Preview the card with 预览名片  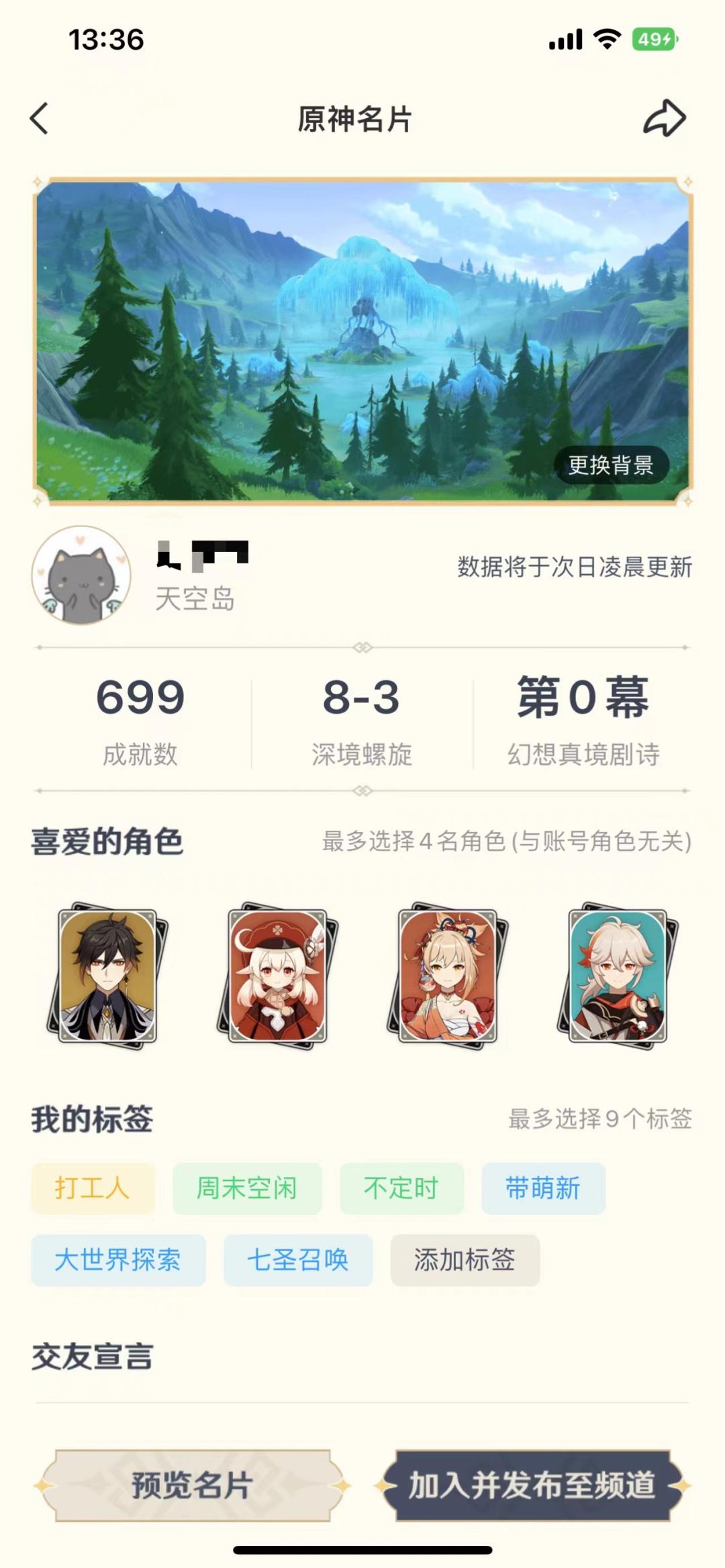tap(193, 1485)
